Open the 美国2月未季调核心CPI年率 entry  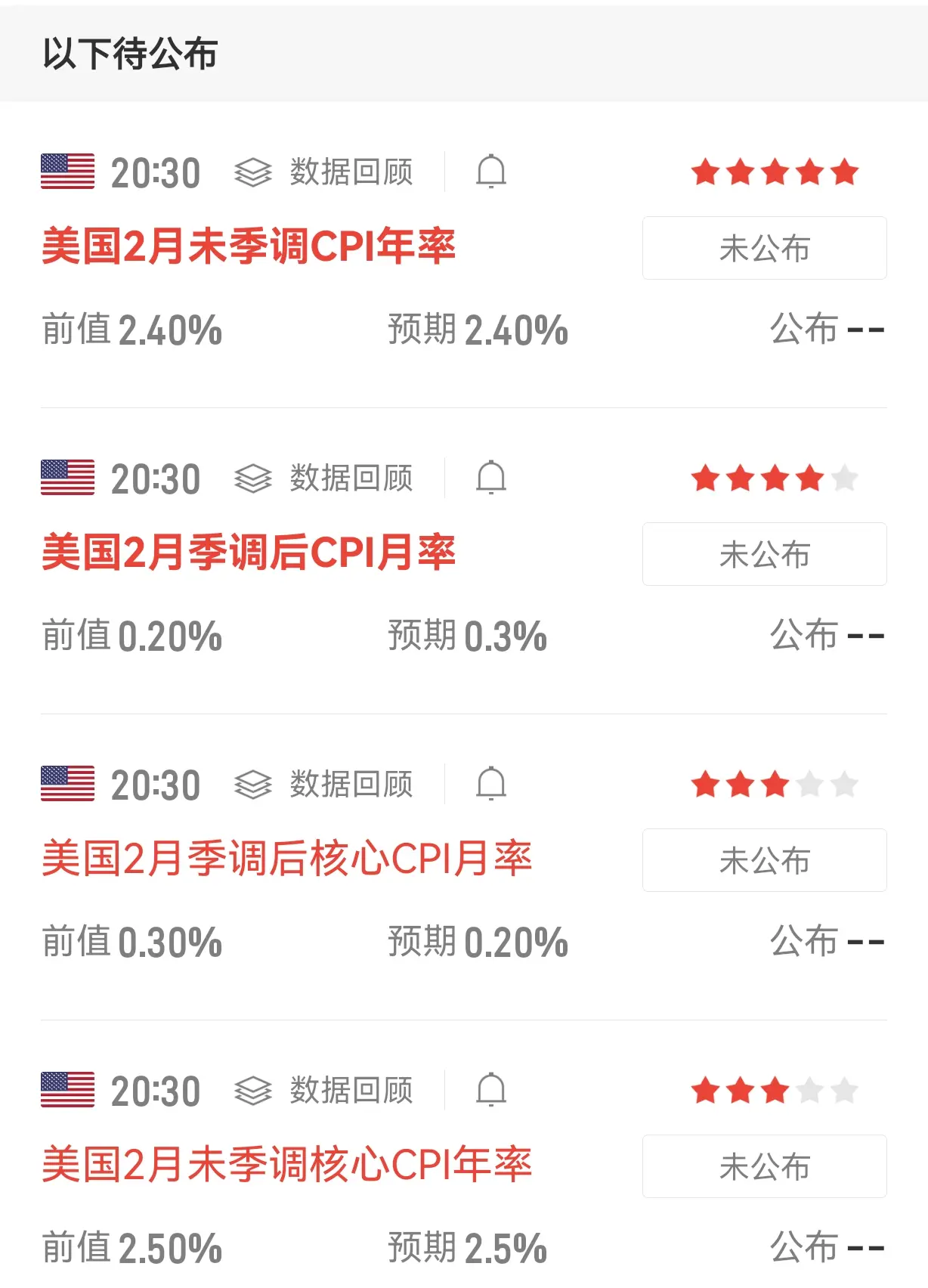tap(287, 1165)
